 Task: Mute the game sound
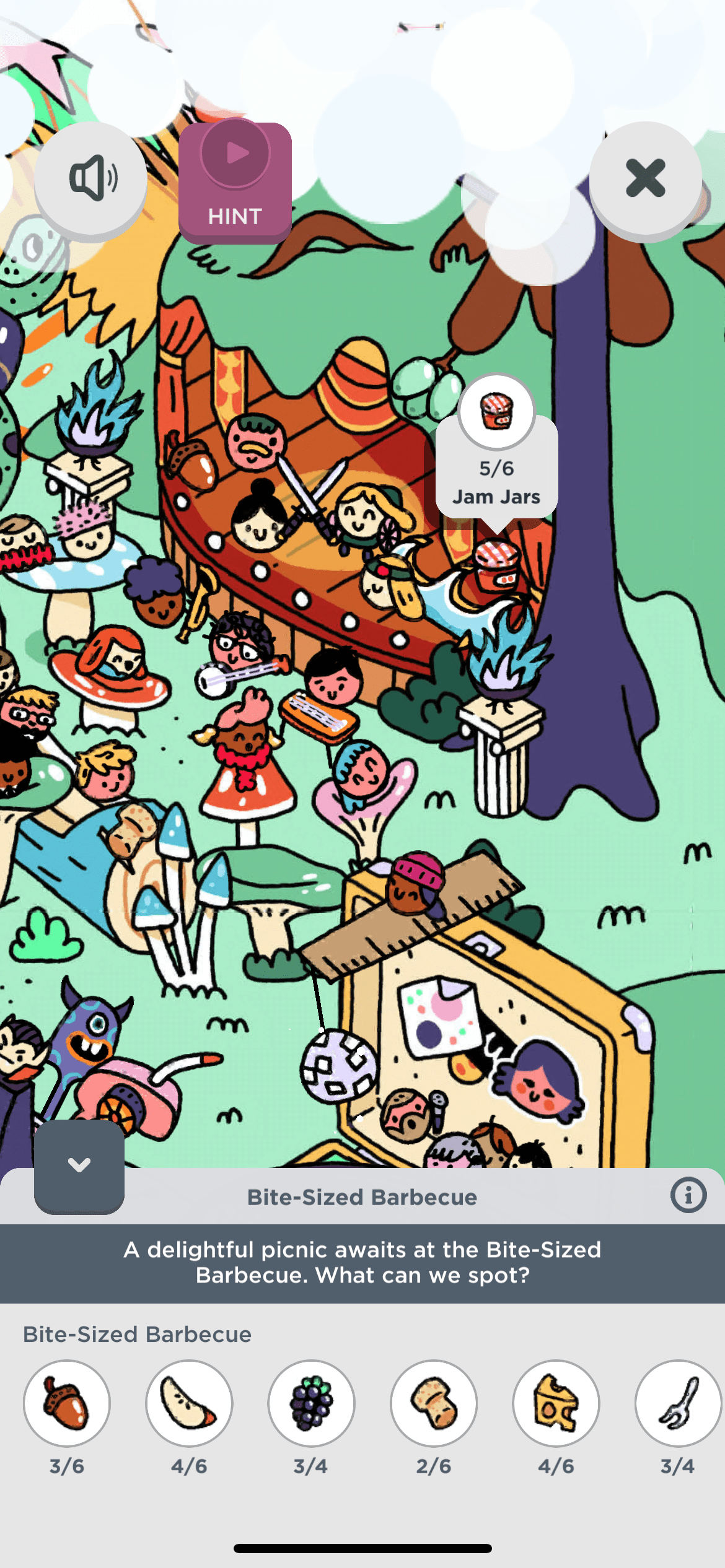91,178
